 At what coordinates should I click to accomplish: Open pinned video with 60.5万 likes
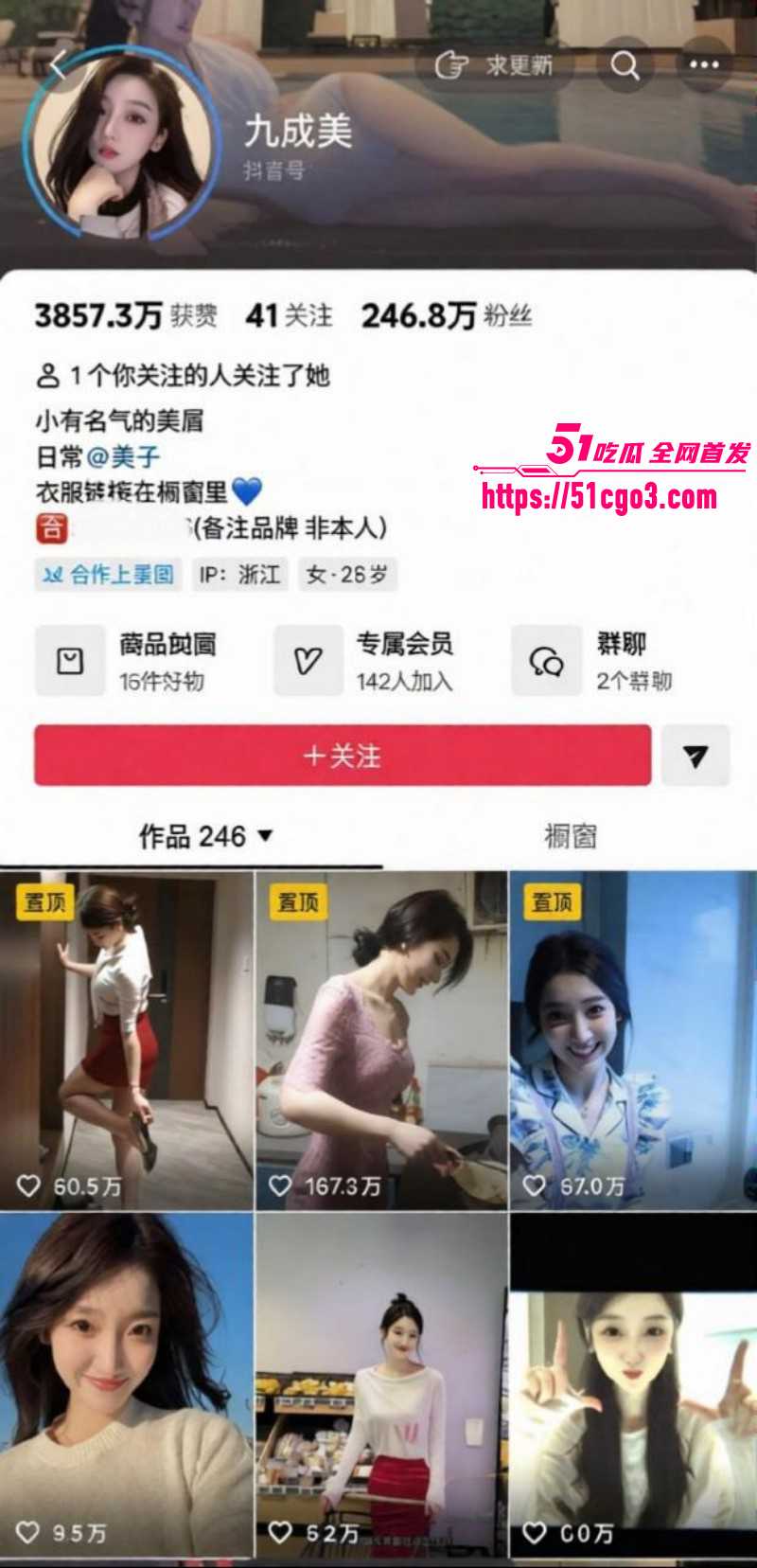(126, 1041)
